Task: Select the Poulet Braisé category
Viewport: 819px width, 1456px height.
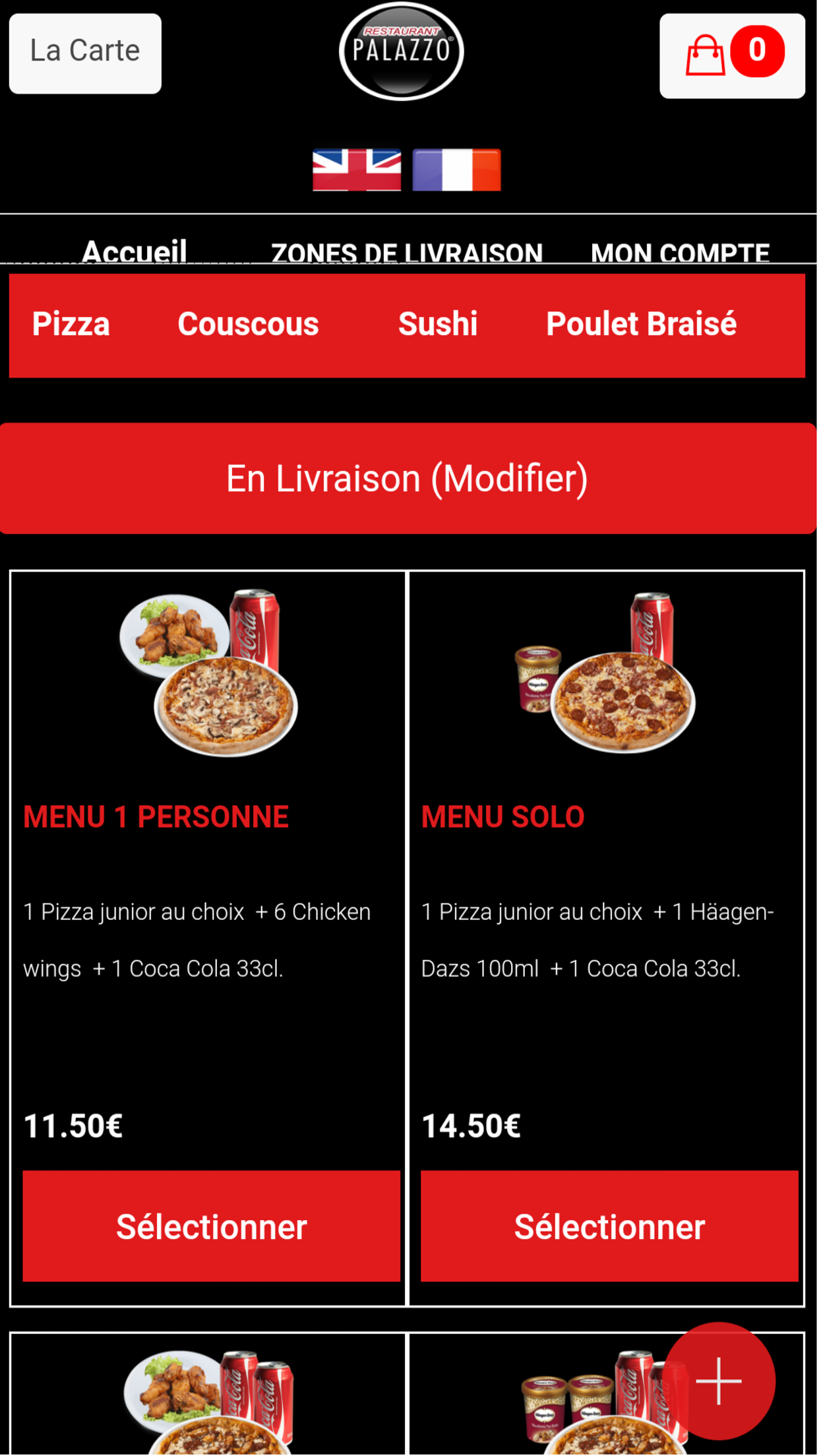Action: (642, 324)
